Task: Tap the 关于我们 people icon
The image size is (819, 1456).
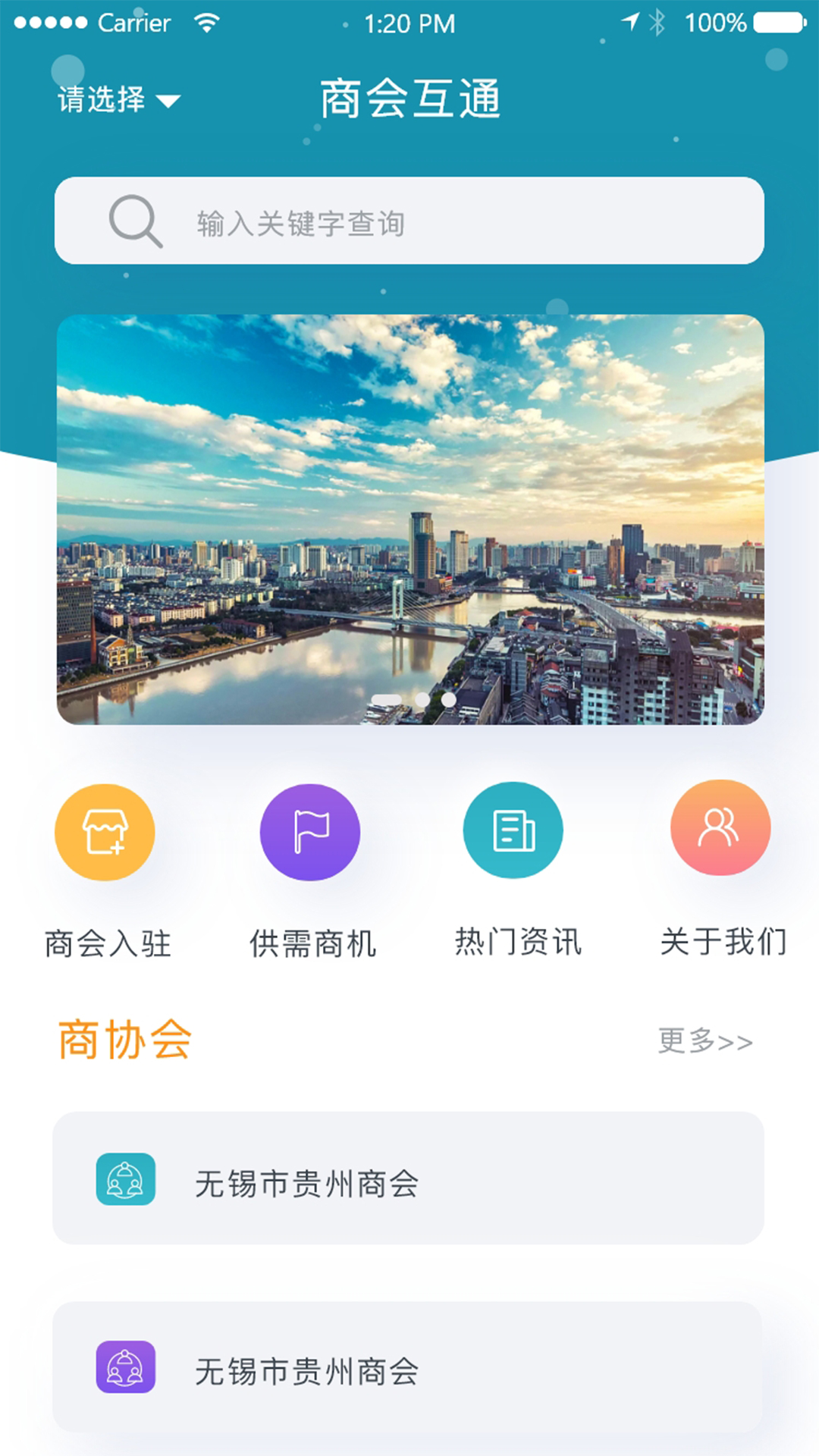Action: (720, 829)
